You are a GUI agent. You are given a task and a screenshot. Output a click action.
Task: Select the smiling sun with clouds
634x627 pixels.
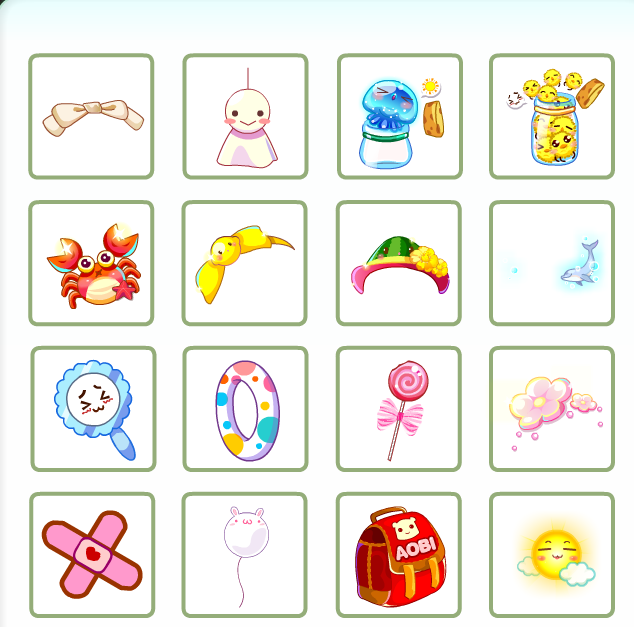(552, 556)
